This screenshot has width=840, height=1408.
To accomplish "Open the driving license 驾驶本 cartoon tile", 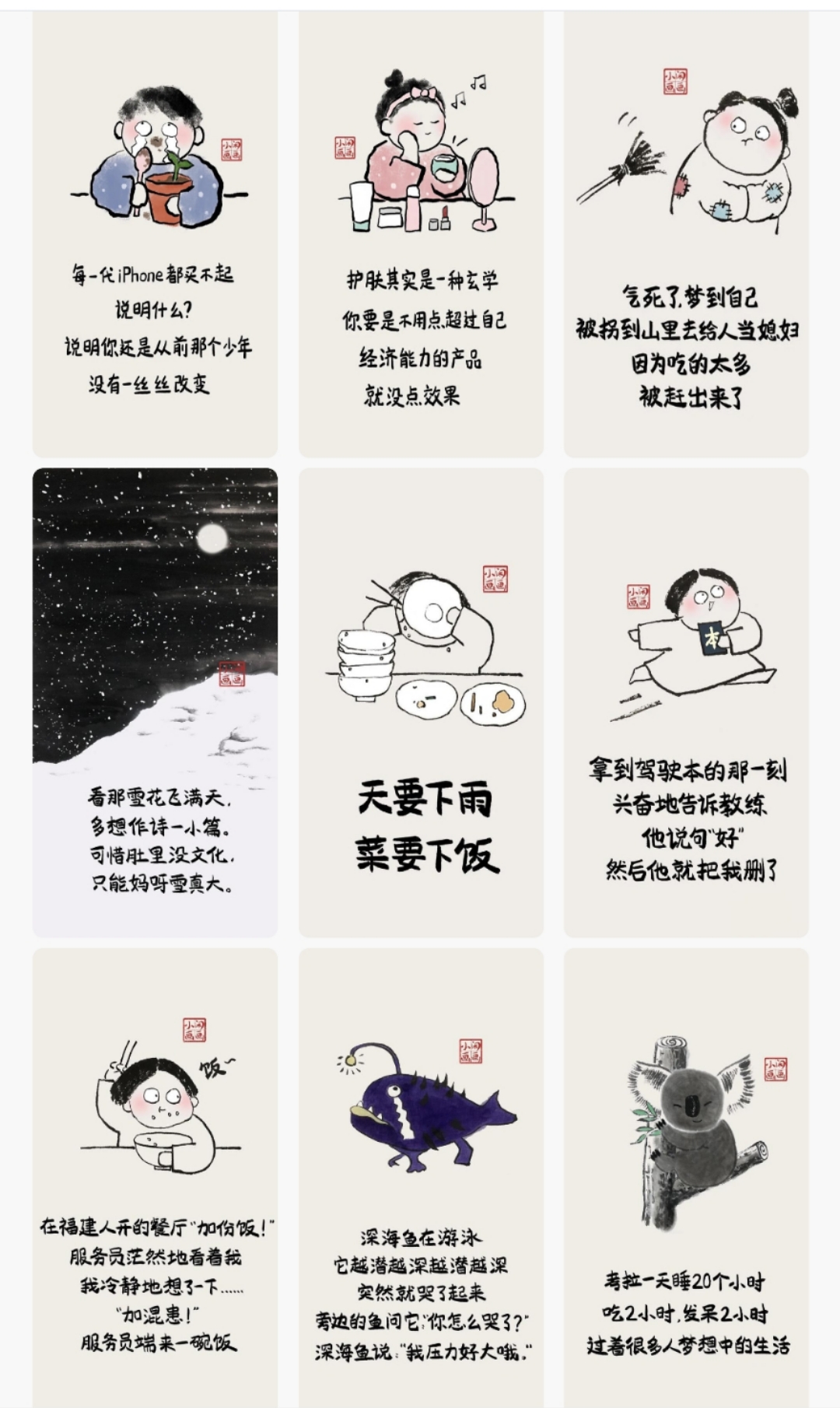I will [x=686, y=702].
